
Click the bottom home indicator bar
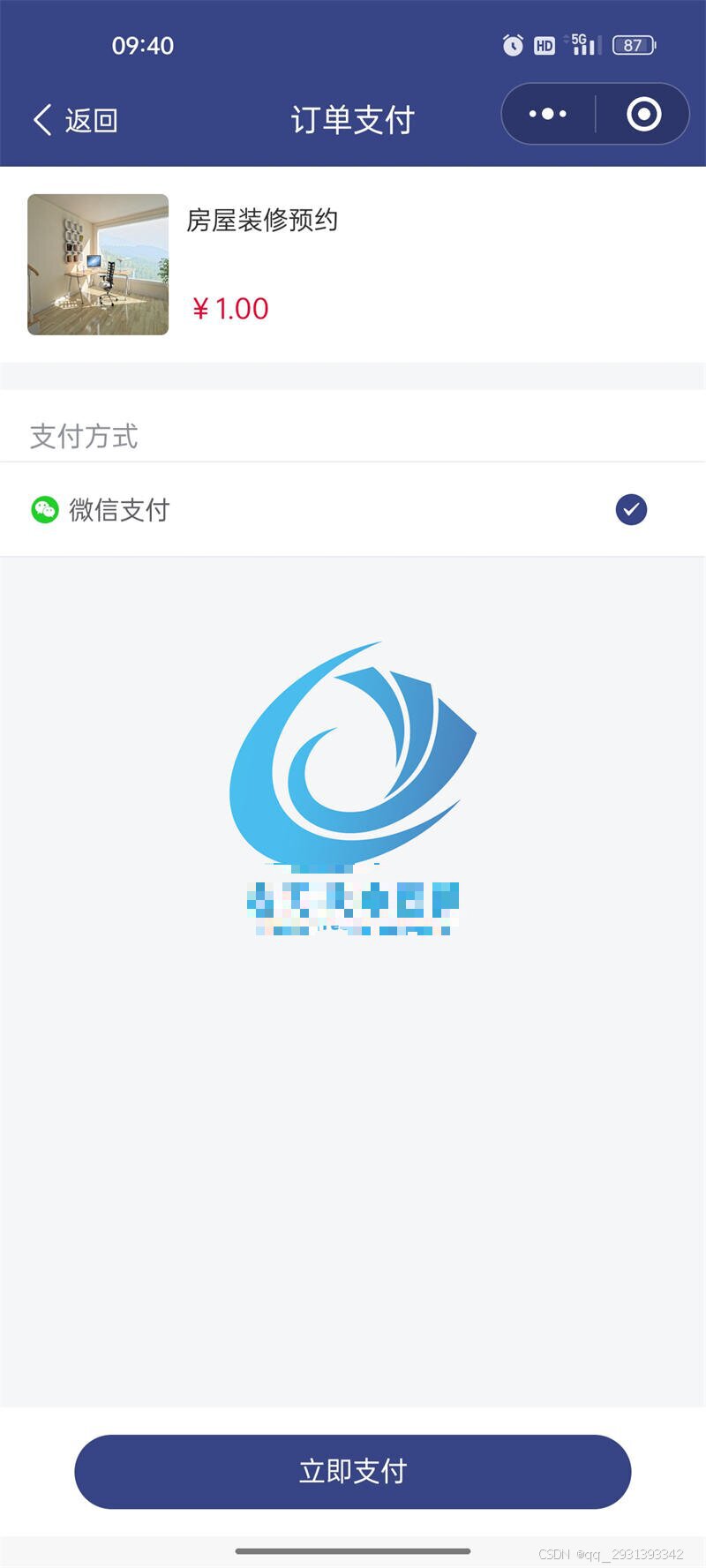(352, 1551)
